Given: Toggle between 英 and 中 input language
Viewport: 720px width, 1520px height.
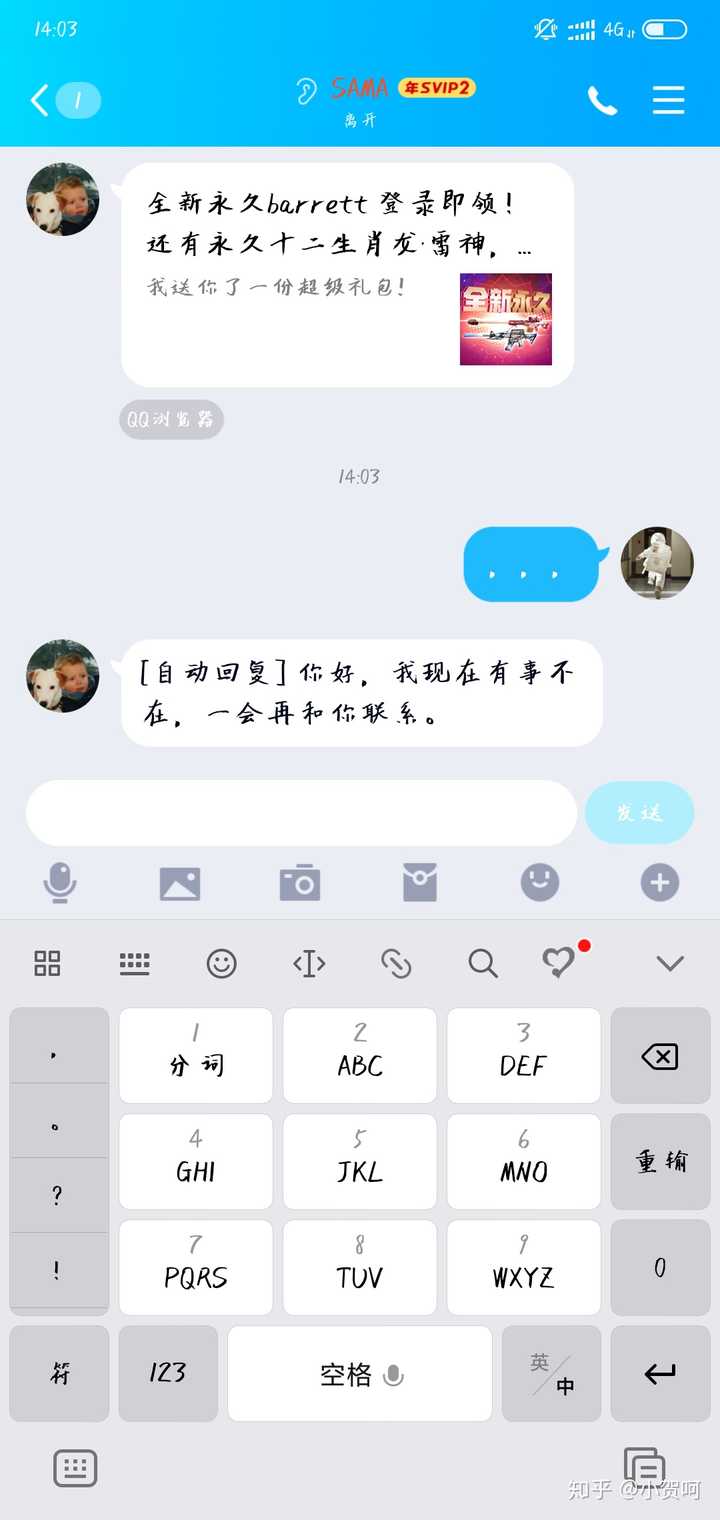Looking at the screenshot, I should [552, 1373].
